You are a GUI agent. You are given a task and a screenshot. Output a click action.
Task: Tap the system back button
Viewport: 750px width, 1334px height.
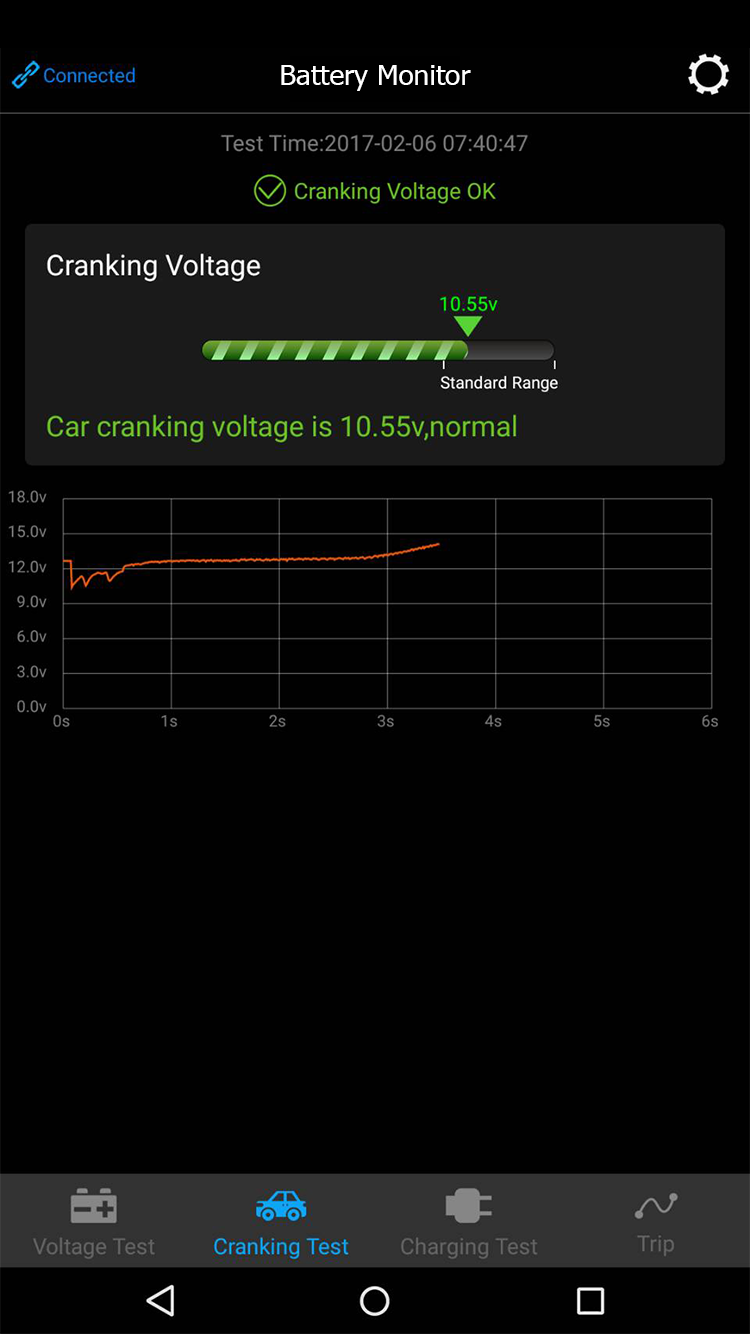[x=160, y=1300]
